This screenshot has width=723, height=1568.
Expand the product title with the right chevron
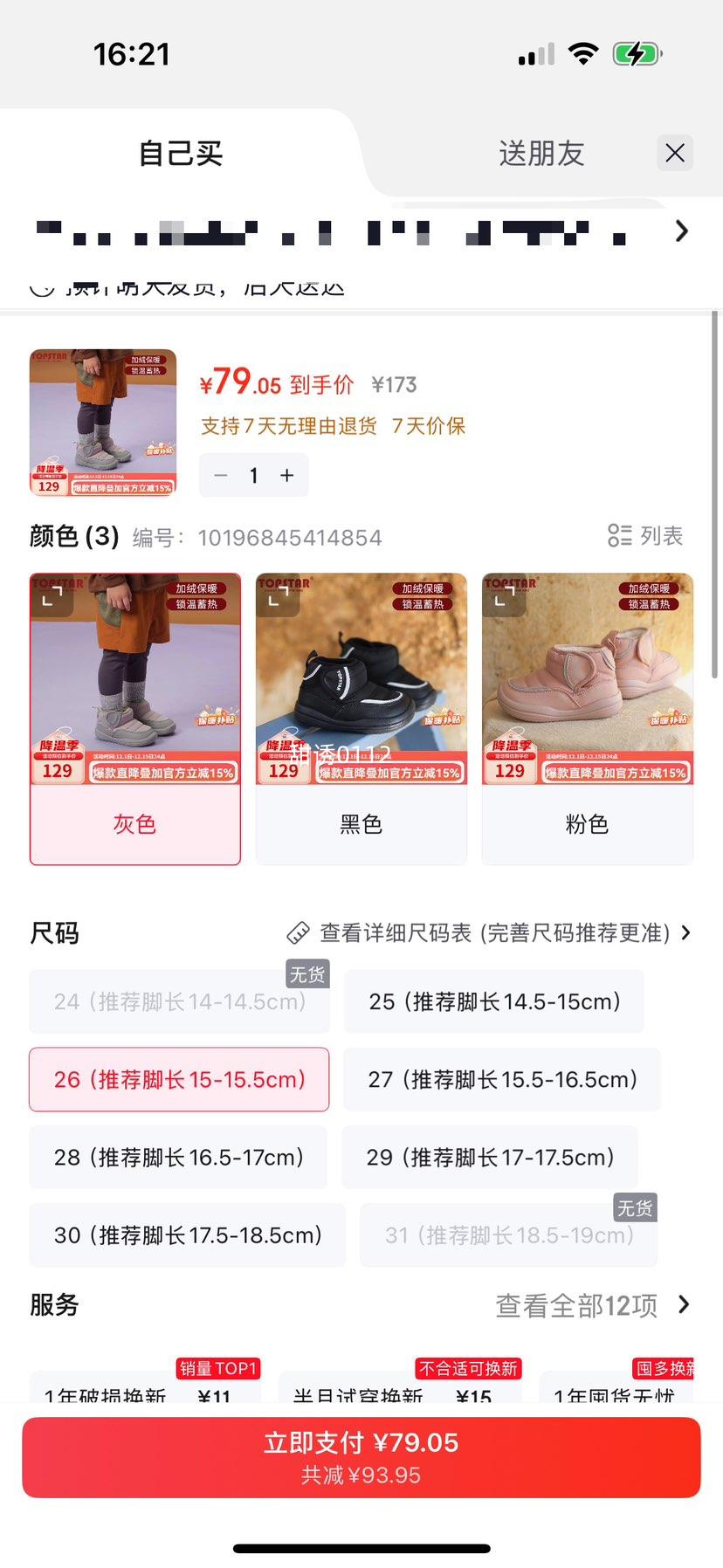tap(681, 231)
